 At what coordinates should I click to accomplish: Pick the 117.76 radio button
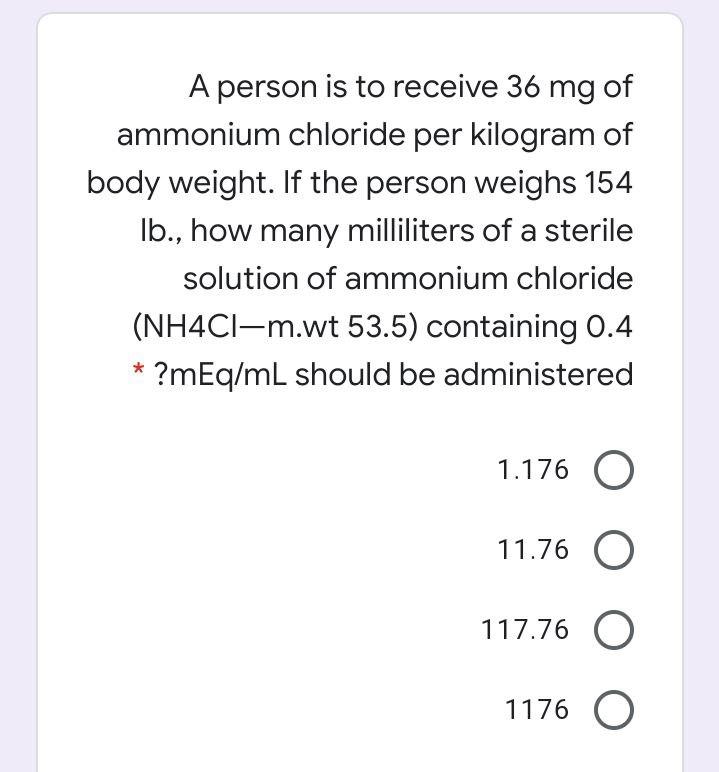[613, 631]
